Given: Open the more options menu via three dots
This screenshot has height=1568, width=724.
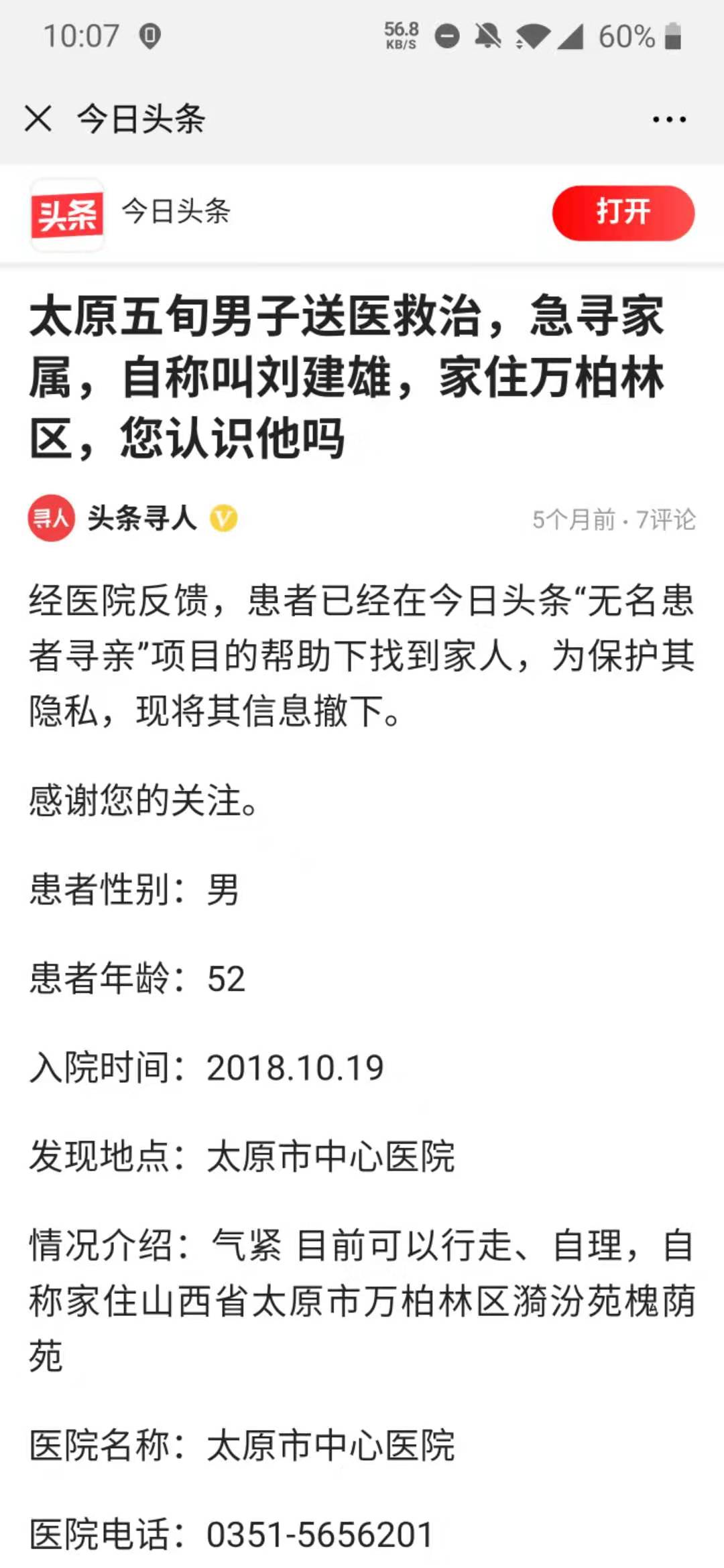Looking at the screenshot, I should (x=667, y=118).
